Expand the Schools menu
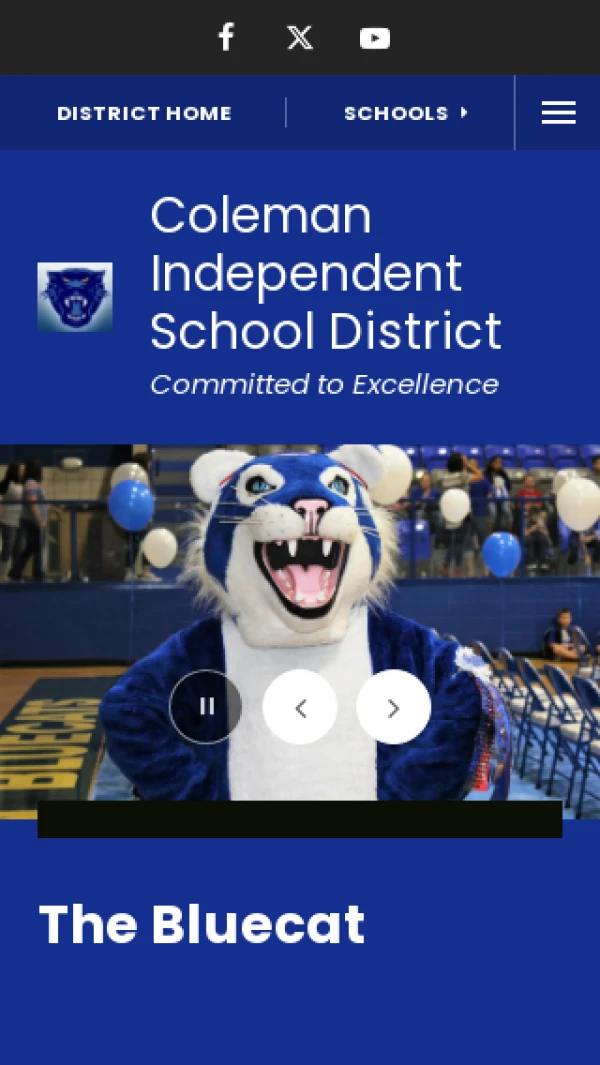This screenshot has height=1065, width=600. (x=405, y=113)
